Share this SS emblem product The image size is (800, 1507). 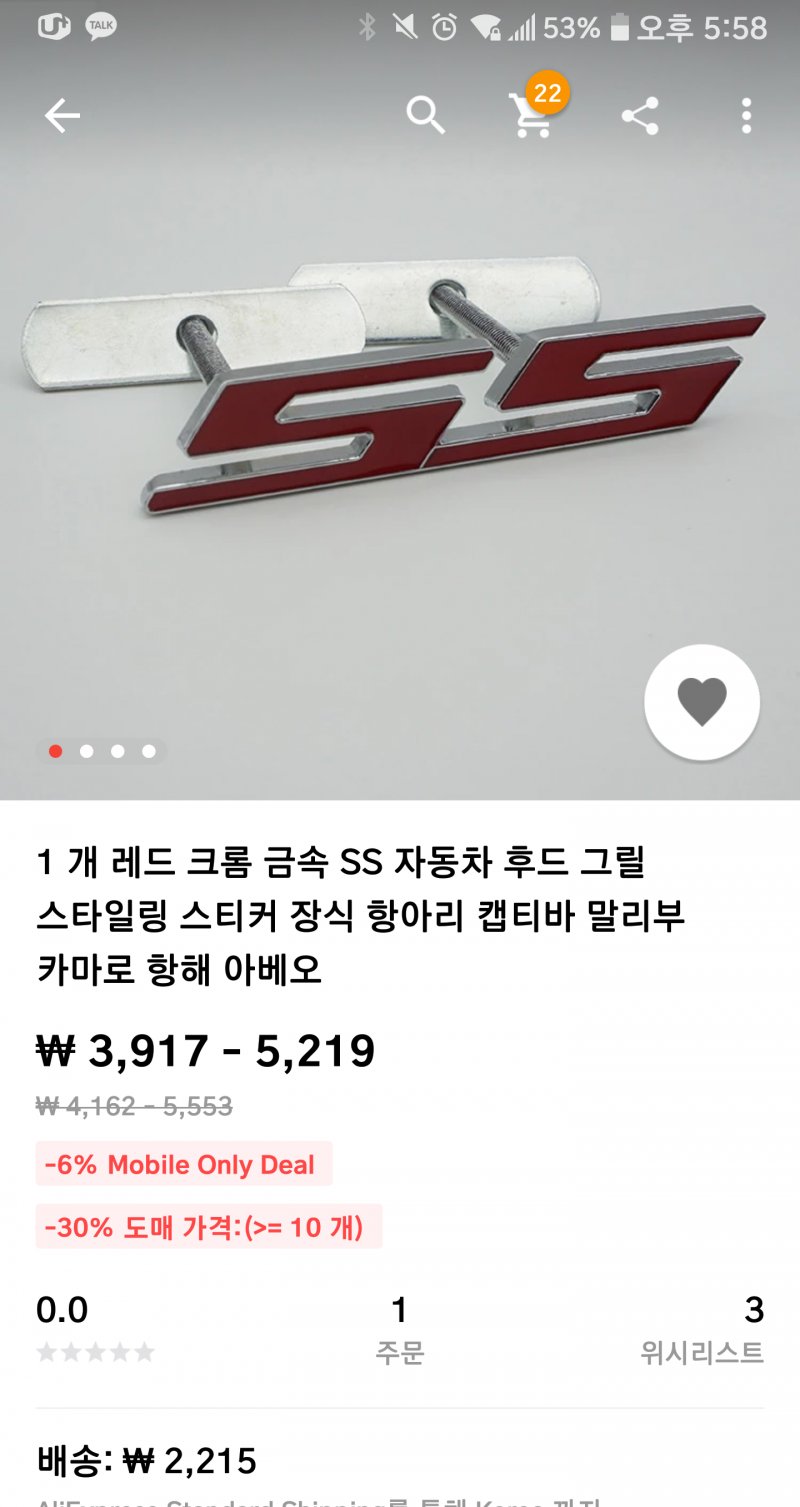pyautogui.click(x=640, y=116)
